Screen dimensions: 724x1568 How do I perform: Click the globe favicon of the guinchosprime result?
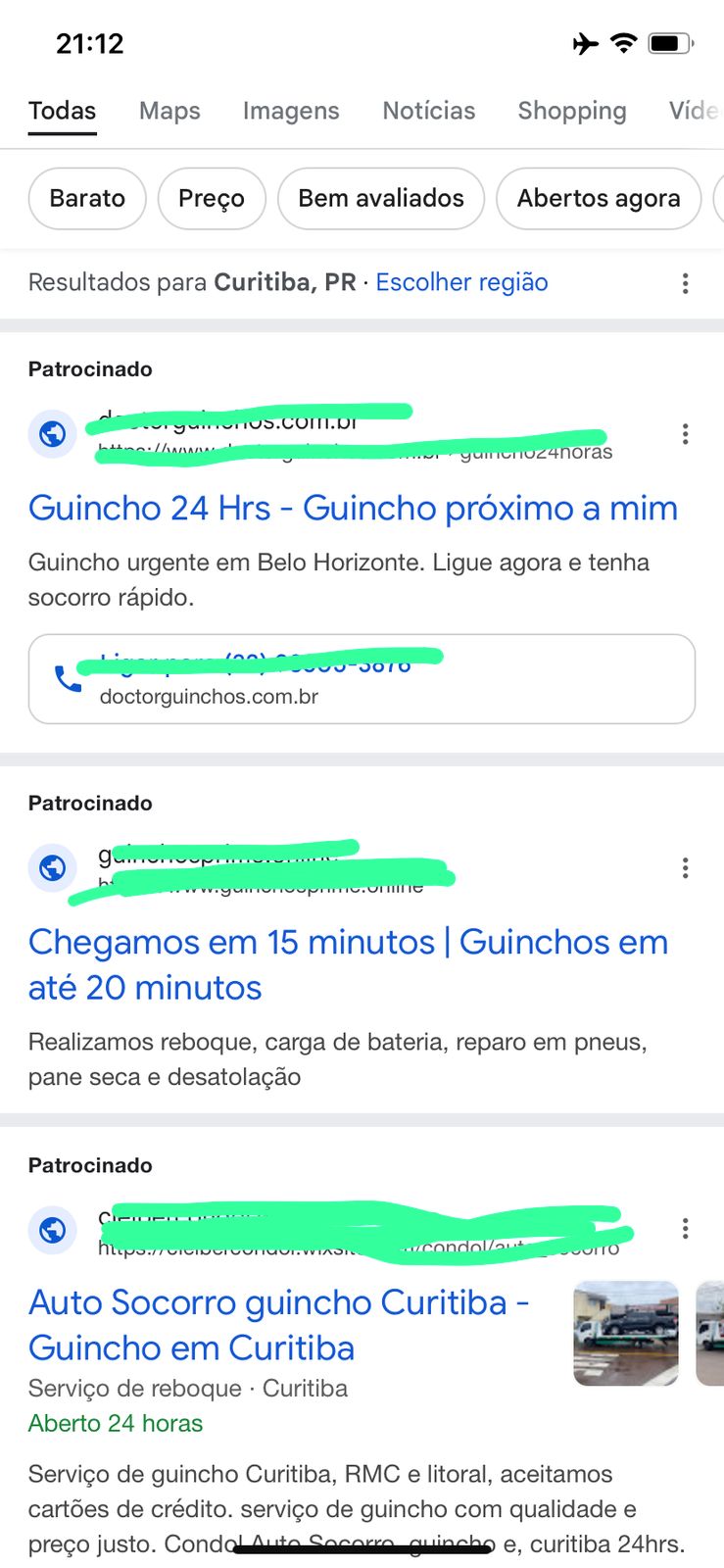[53, 868]
